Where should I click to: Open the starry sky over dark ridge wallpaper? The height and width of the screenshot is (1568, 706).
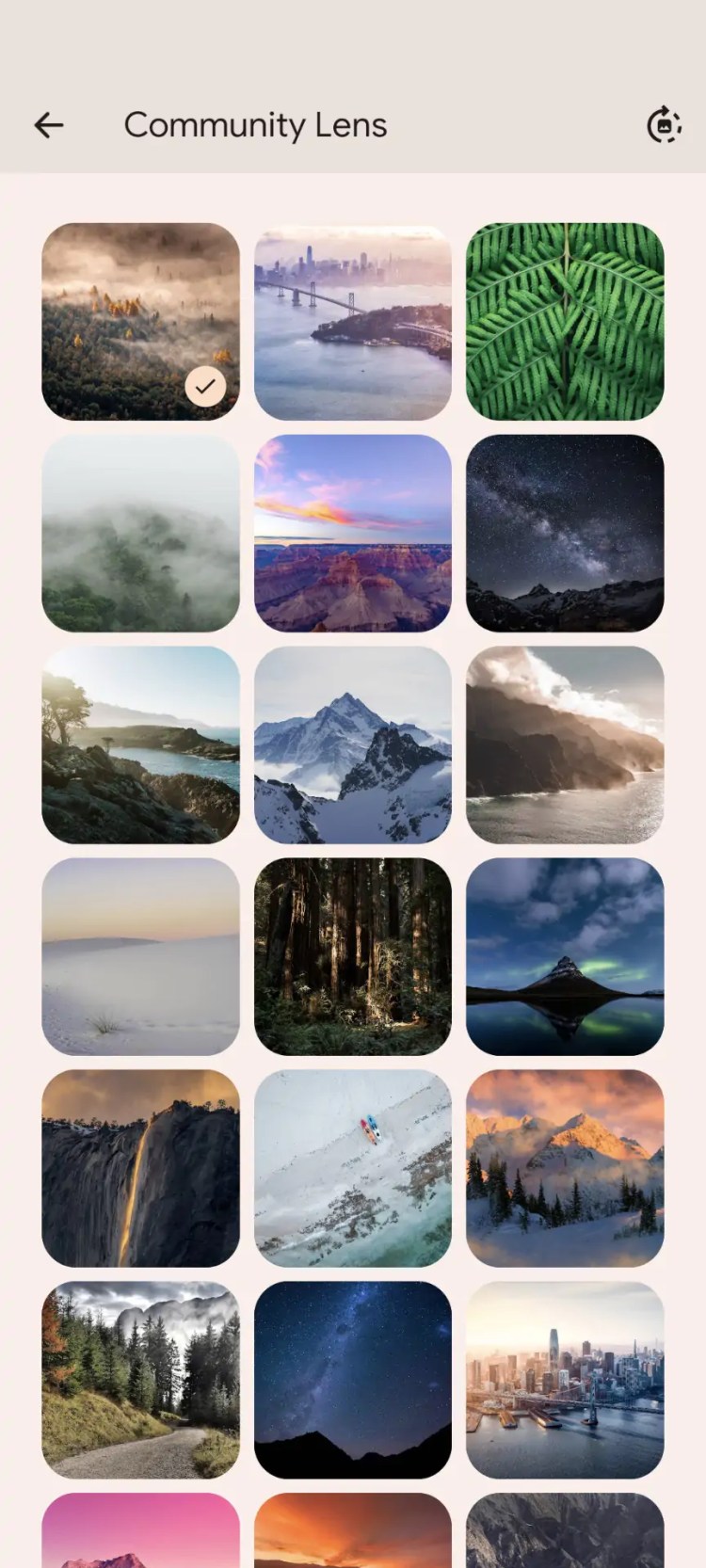click(x=353, y=1380)
